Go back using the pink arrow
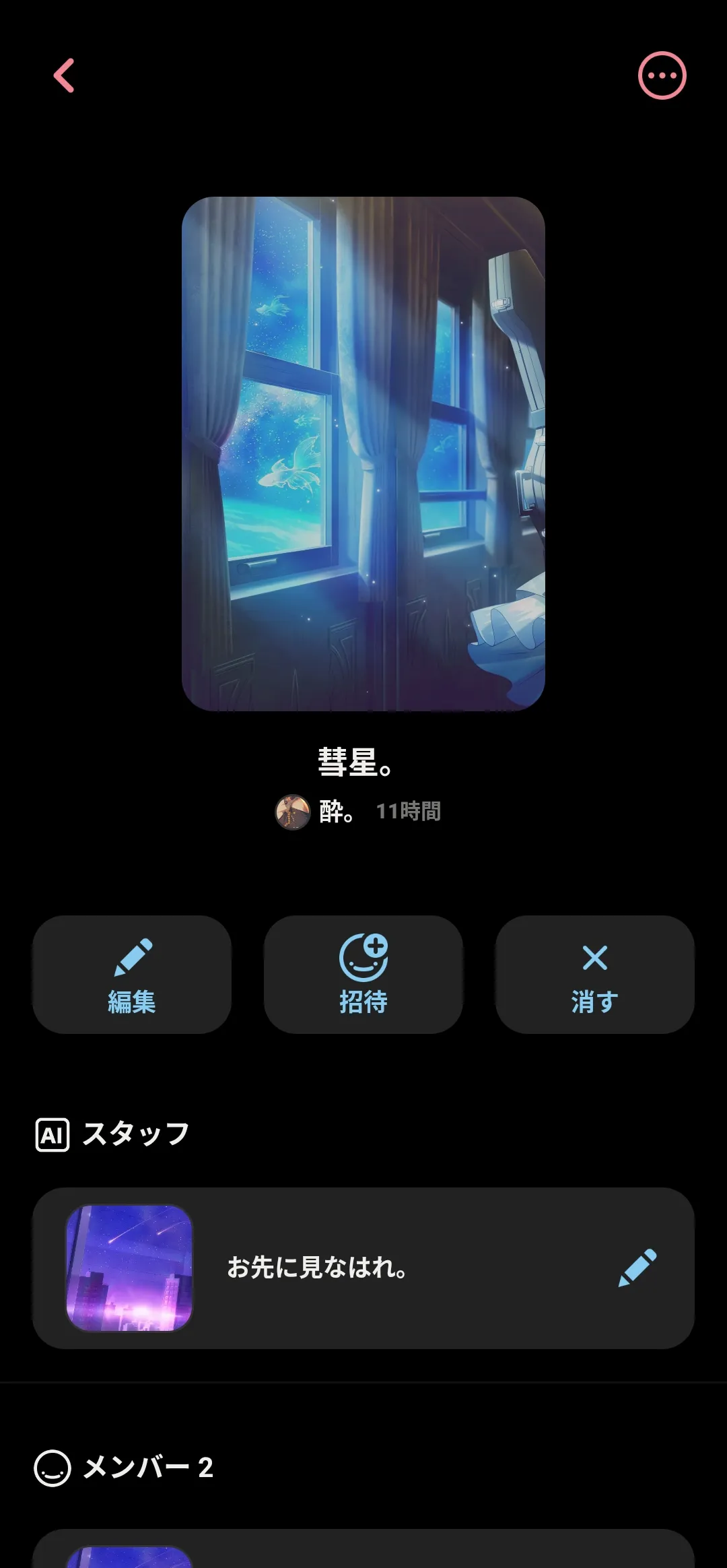The height and width of the screenshot is (1568, 727). [64, 75]
